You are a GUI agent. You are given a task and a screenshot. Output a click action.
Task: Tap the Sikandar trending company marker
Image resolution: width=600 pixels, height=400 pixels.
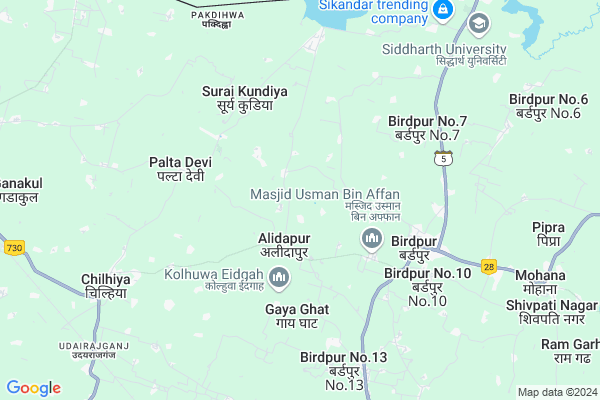444,11
